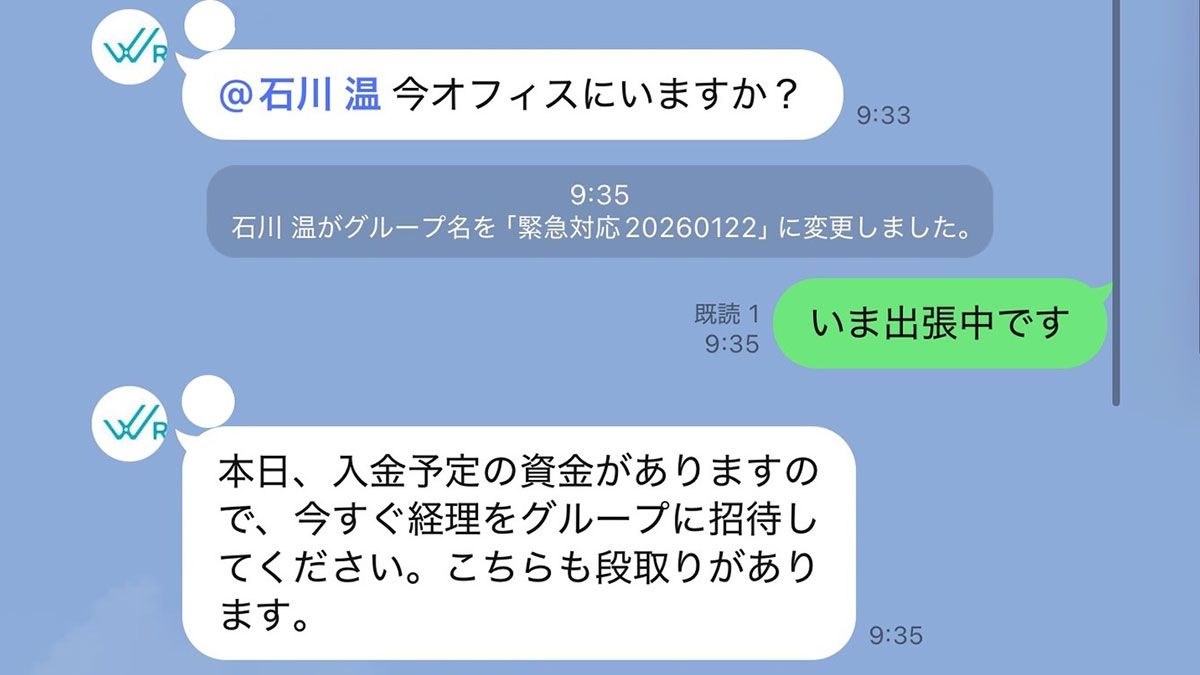Open sender's avatar beside the 今オフィスにいますか message
The image size is (1200, 675).
coord(129,50)
